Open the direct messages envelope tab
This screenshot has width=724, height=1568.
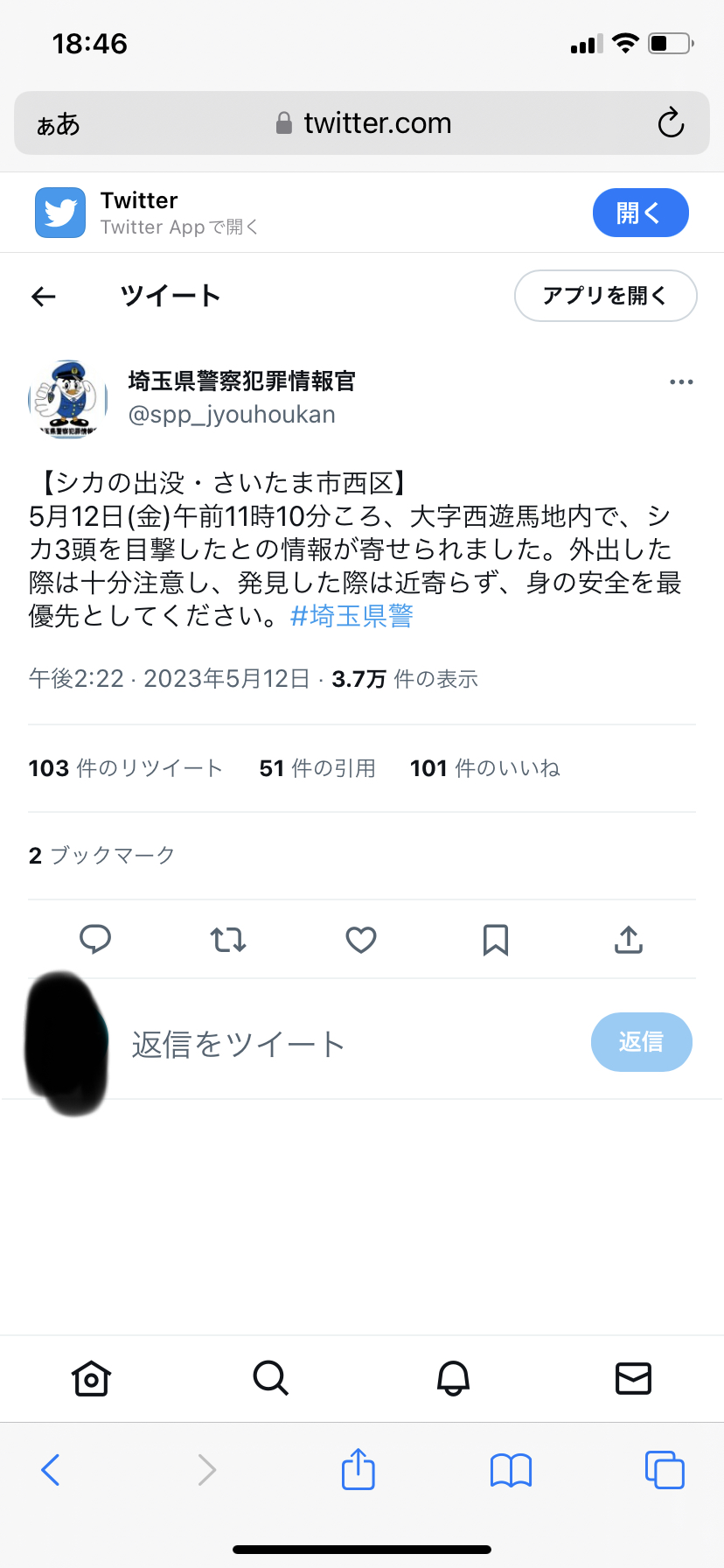[x=633, y=1378]
